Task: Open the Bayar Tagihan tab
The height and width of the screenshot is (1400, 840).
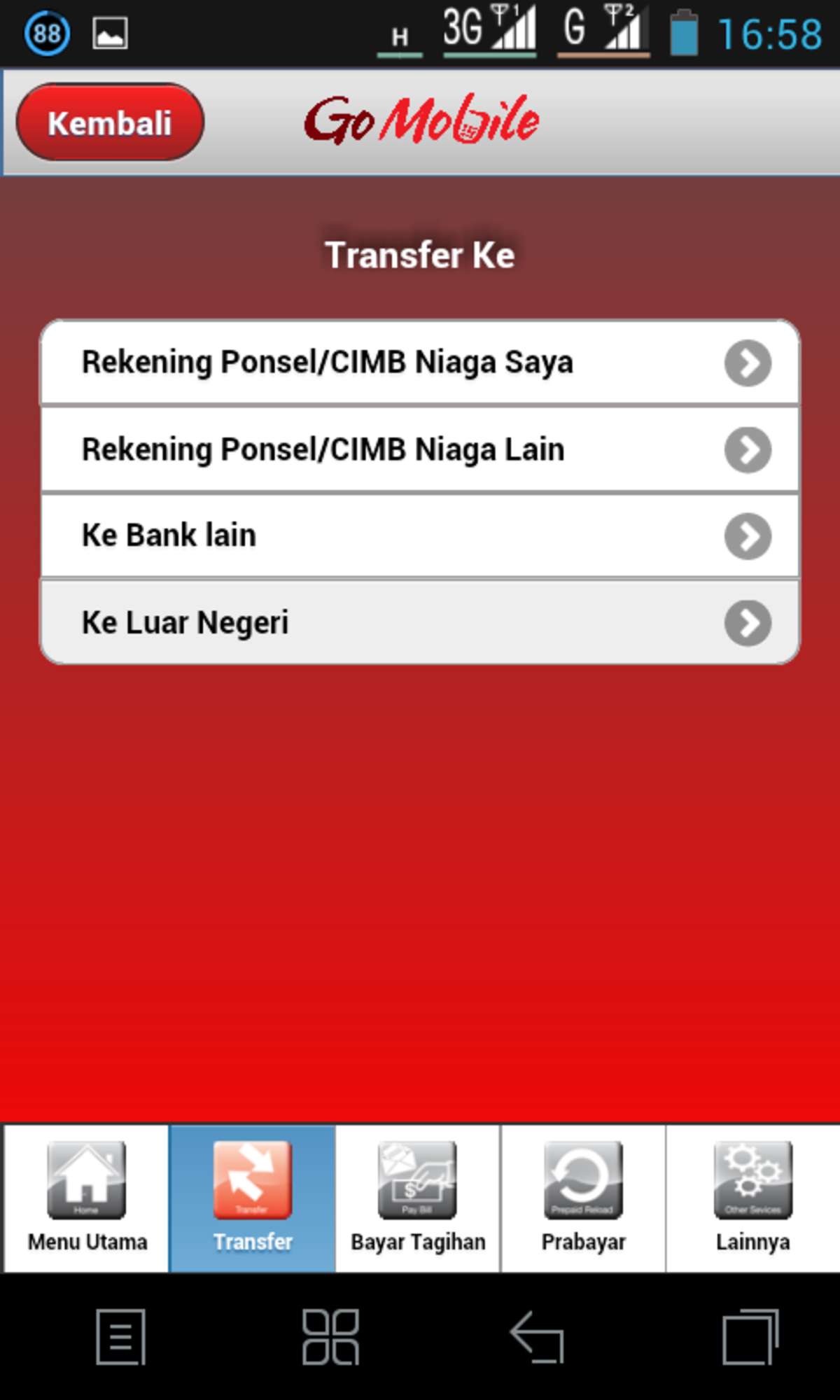Action: pyautogui.click(x=418, y=1198)
